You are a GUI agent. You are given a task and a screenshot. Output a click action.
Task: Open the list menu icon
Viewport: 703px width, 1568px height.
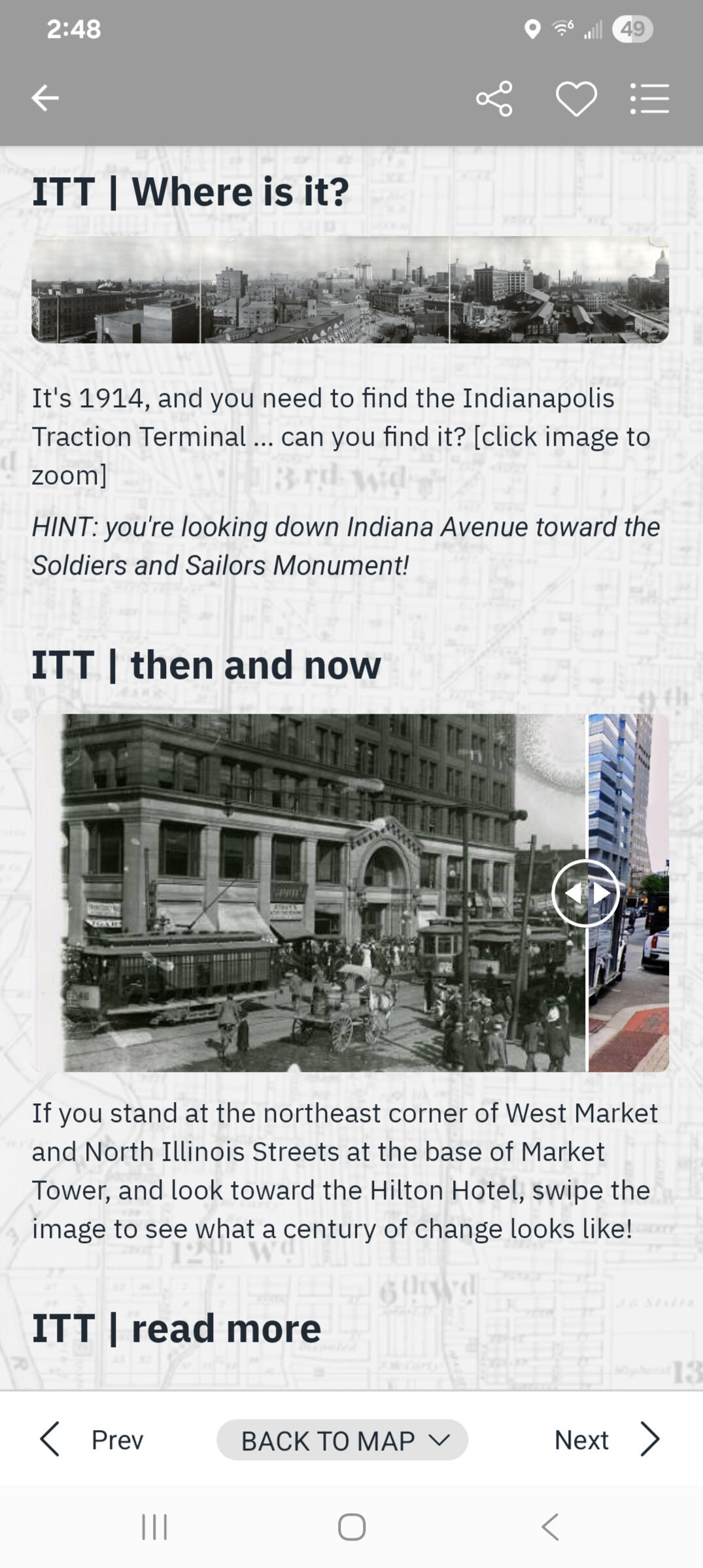point(649,99)
